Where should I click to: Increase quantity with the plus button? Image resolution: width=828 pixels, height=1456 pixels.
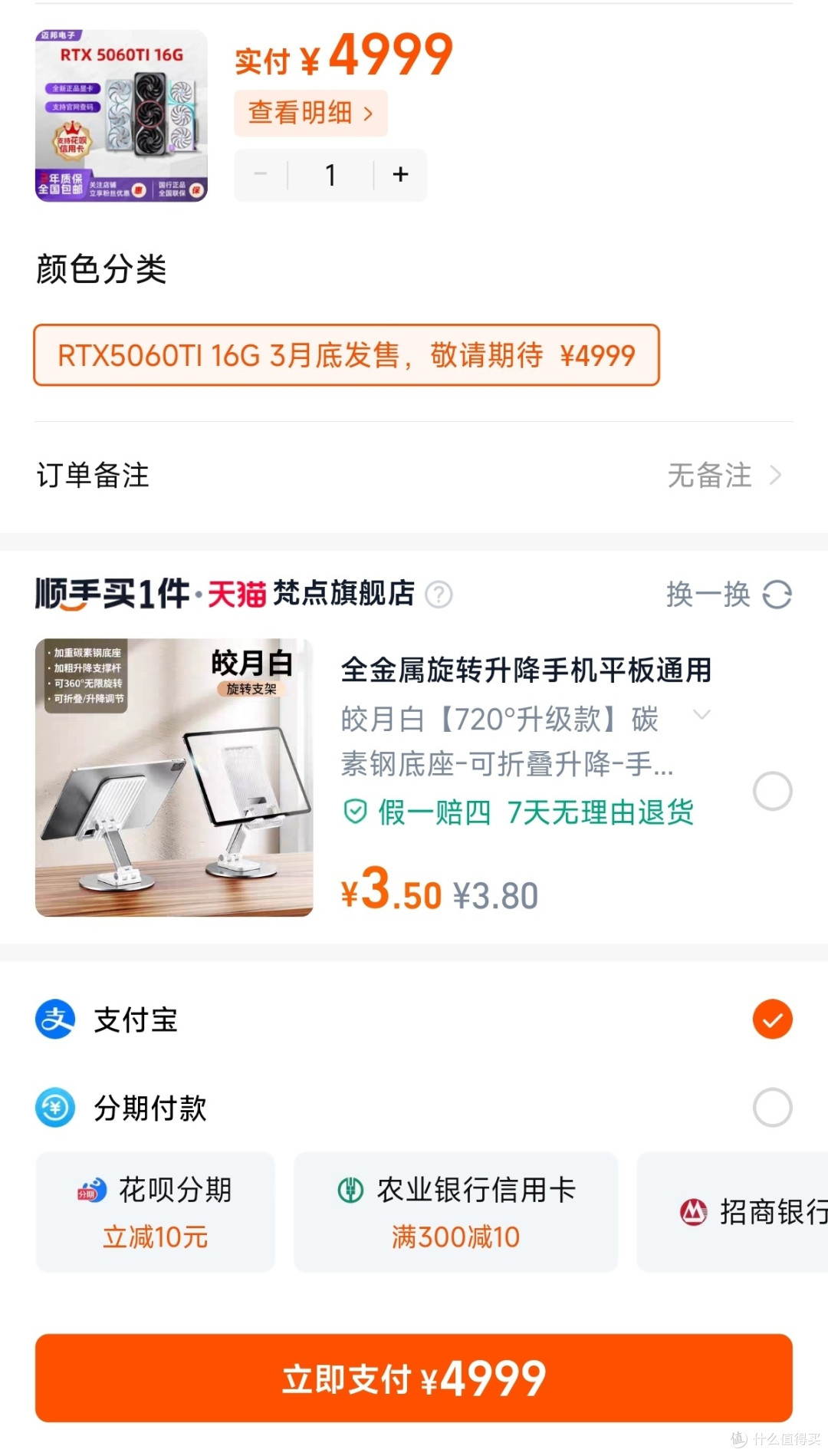pyautogui.click(x=400, y=174)
